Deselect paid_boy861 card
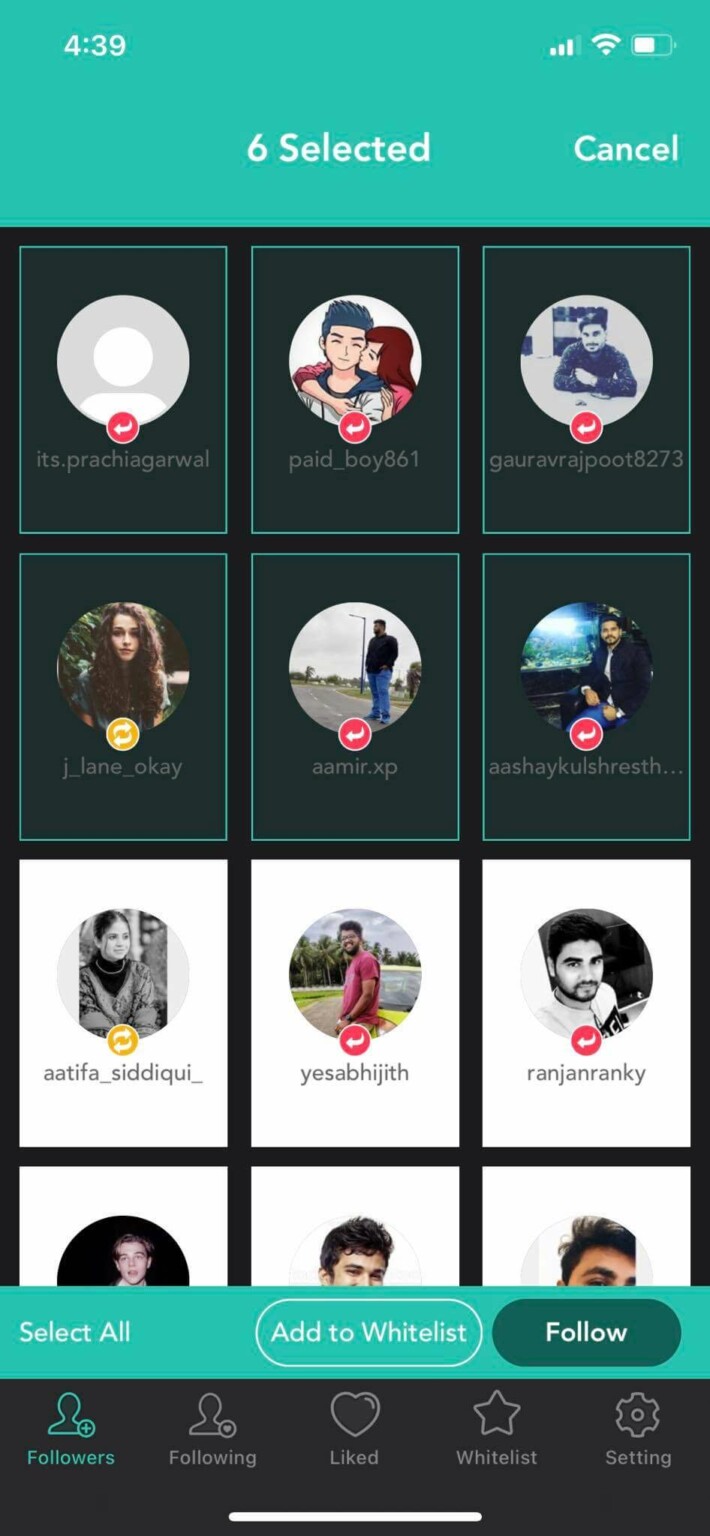 (355, 390)
